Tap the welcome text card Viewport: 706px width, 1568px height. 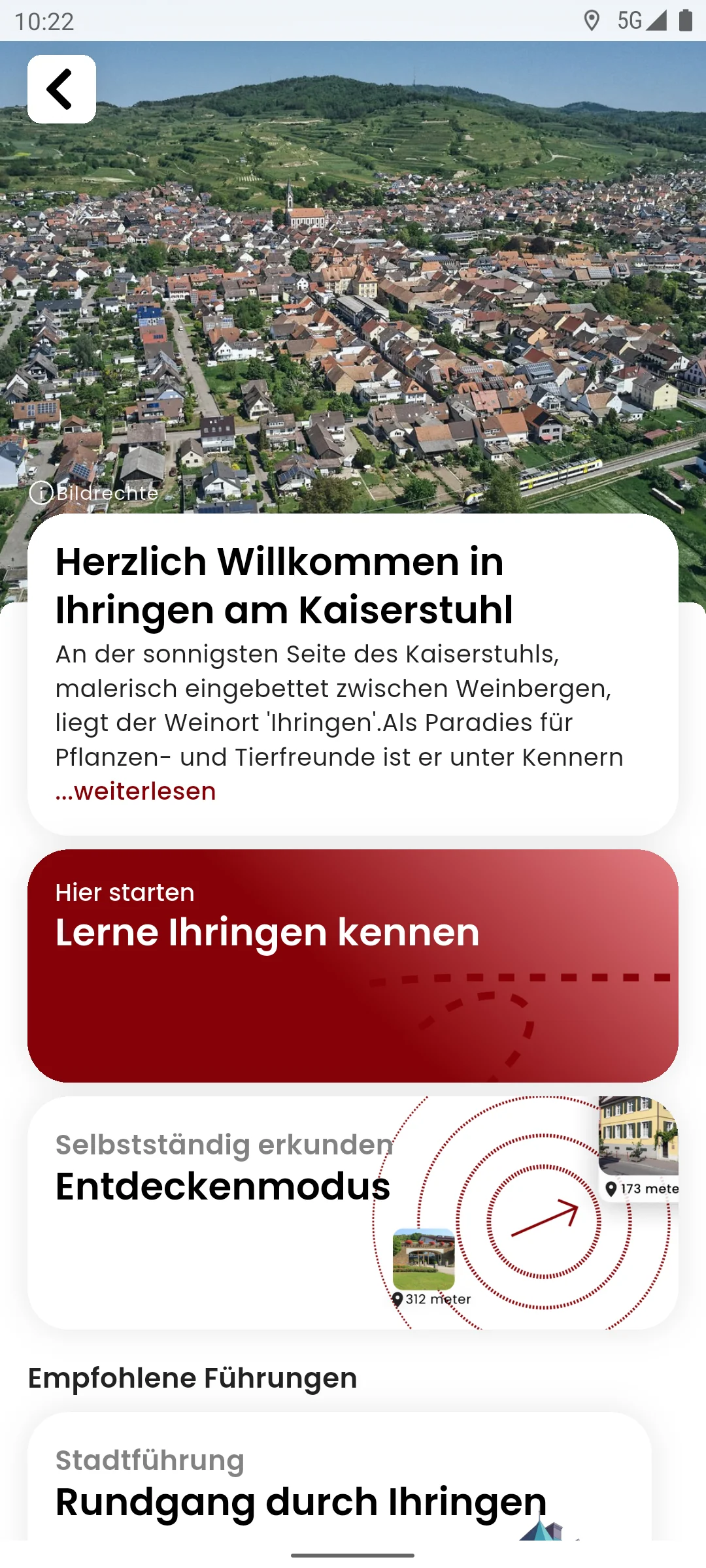353,673
